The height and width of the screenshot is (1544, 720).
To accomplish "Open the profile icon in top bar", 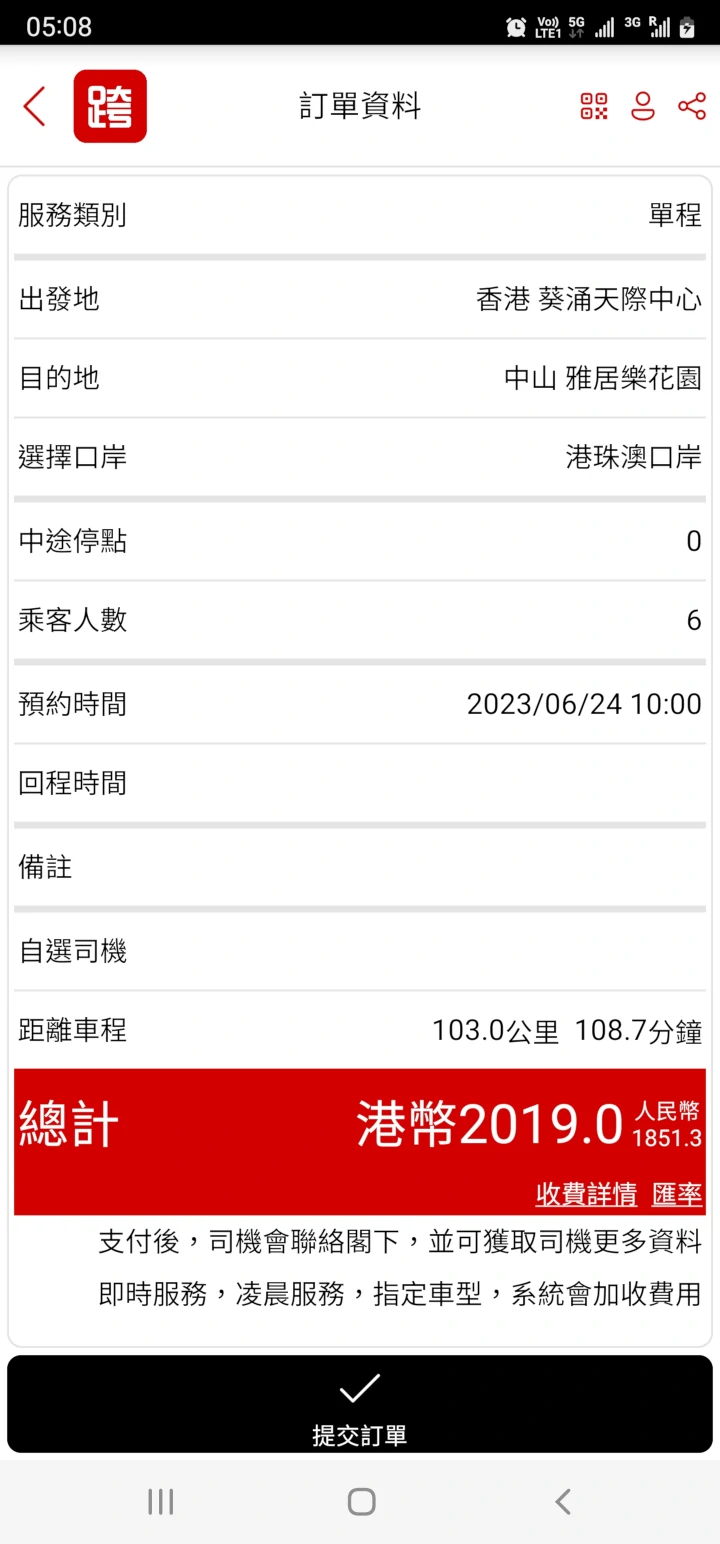I will pos(642,106).
